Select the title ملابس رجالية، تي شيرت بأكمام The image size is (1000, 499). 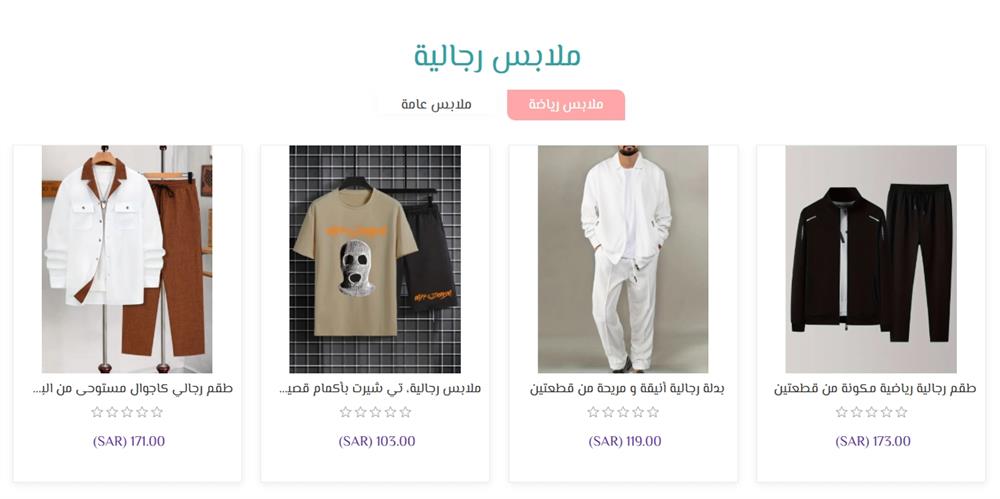[x=380, y=388]
